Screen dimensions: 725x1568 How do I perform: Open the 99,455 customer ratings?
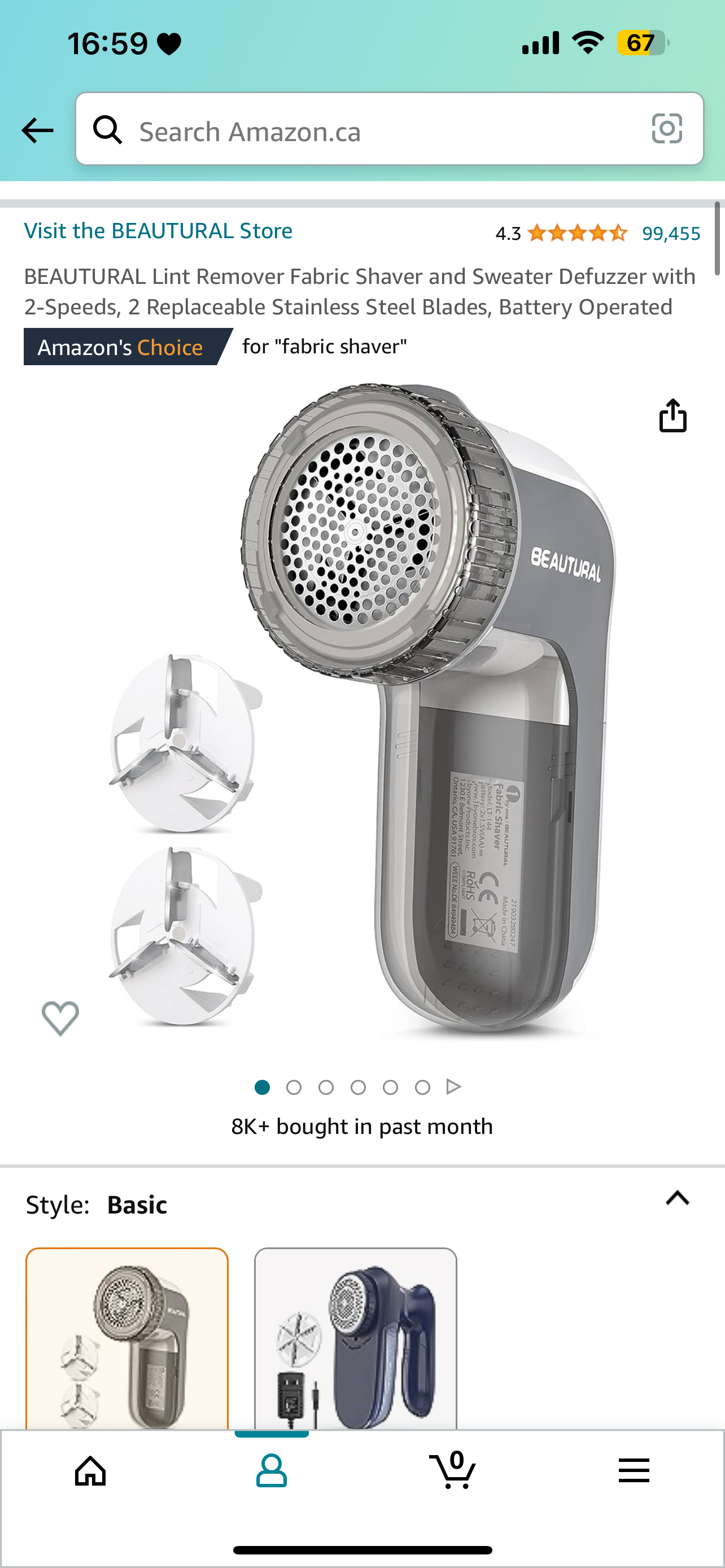click(x=671, y=233)
